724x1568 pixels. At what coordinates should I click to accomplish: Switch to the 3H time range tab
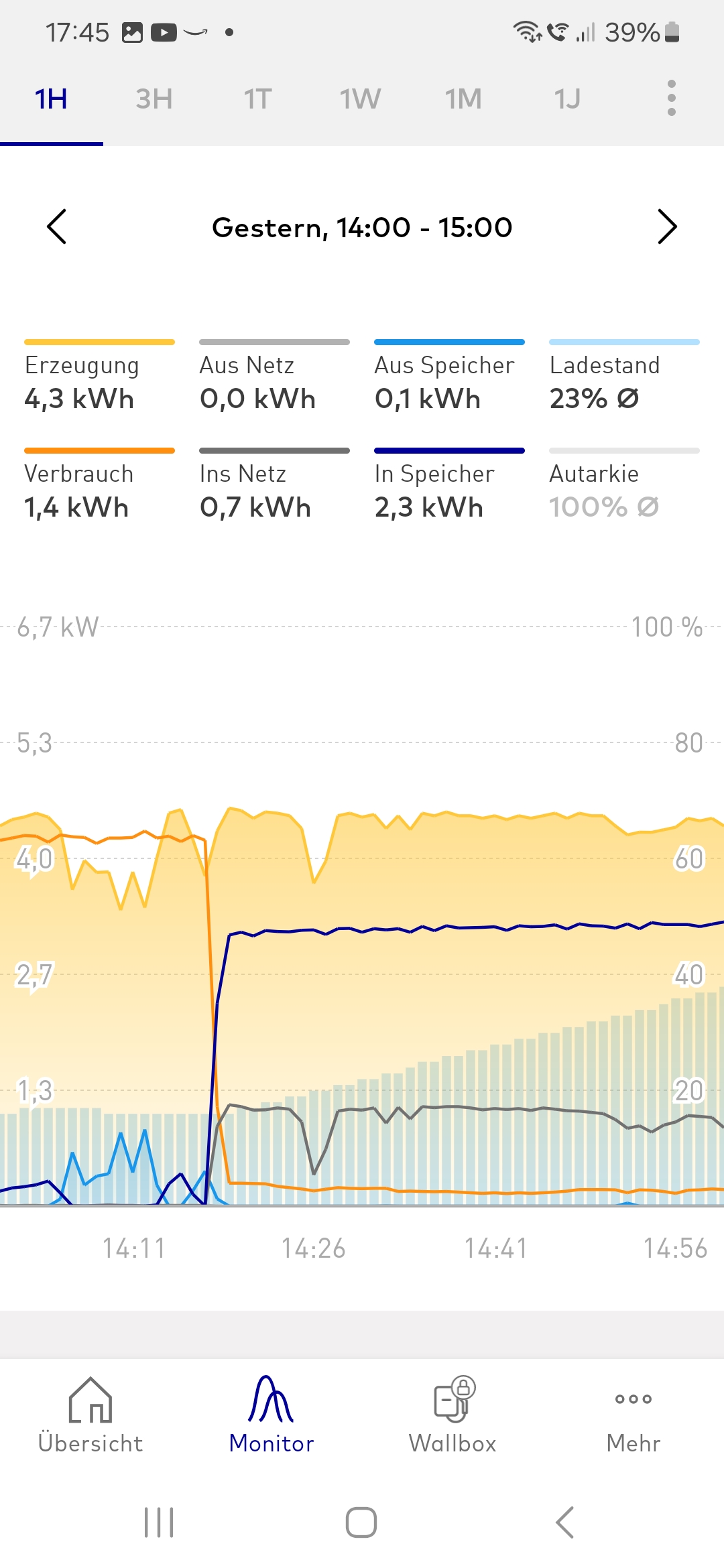pos(154,99)
